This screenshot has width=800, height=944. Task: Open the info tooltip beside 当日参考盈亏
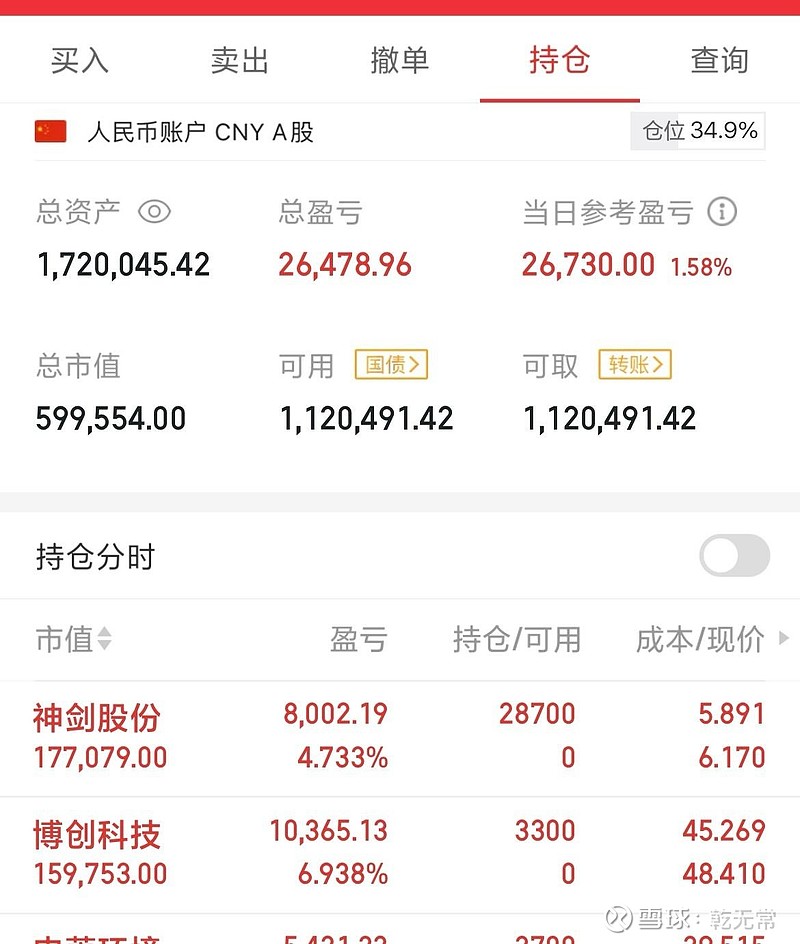(722, 212)
